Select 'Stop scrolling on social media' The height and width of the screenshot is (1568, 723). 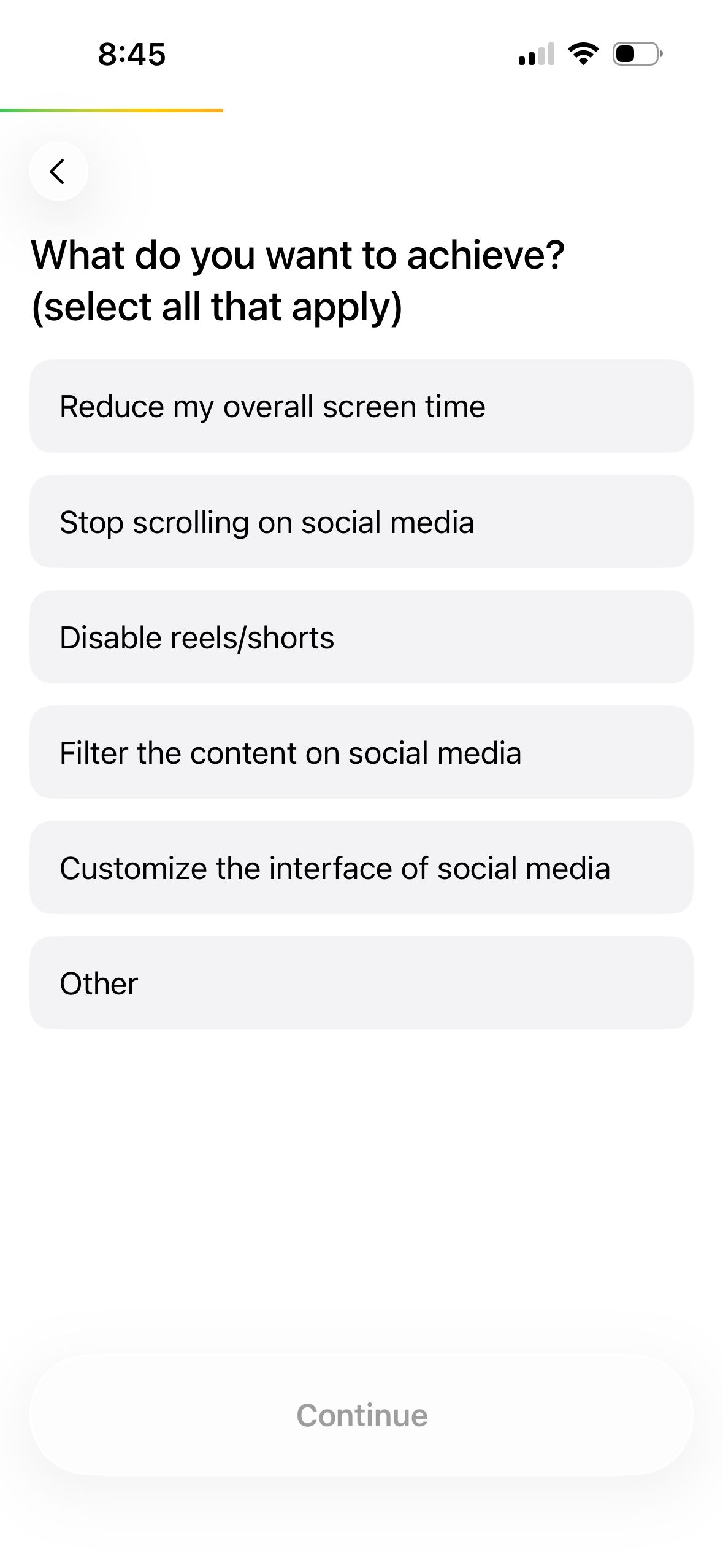[361, 521]
